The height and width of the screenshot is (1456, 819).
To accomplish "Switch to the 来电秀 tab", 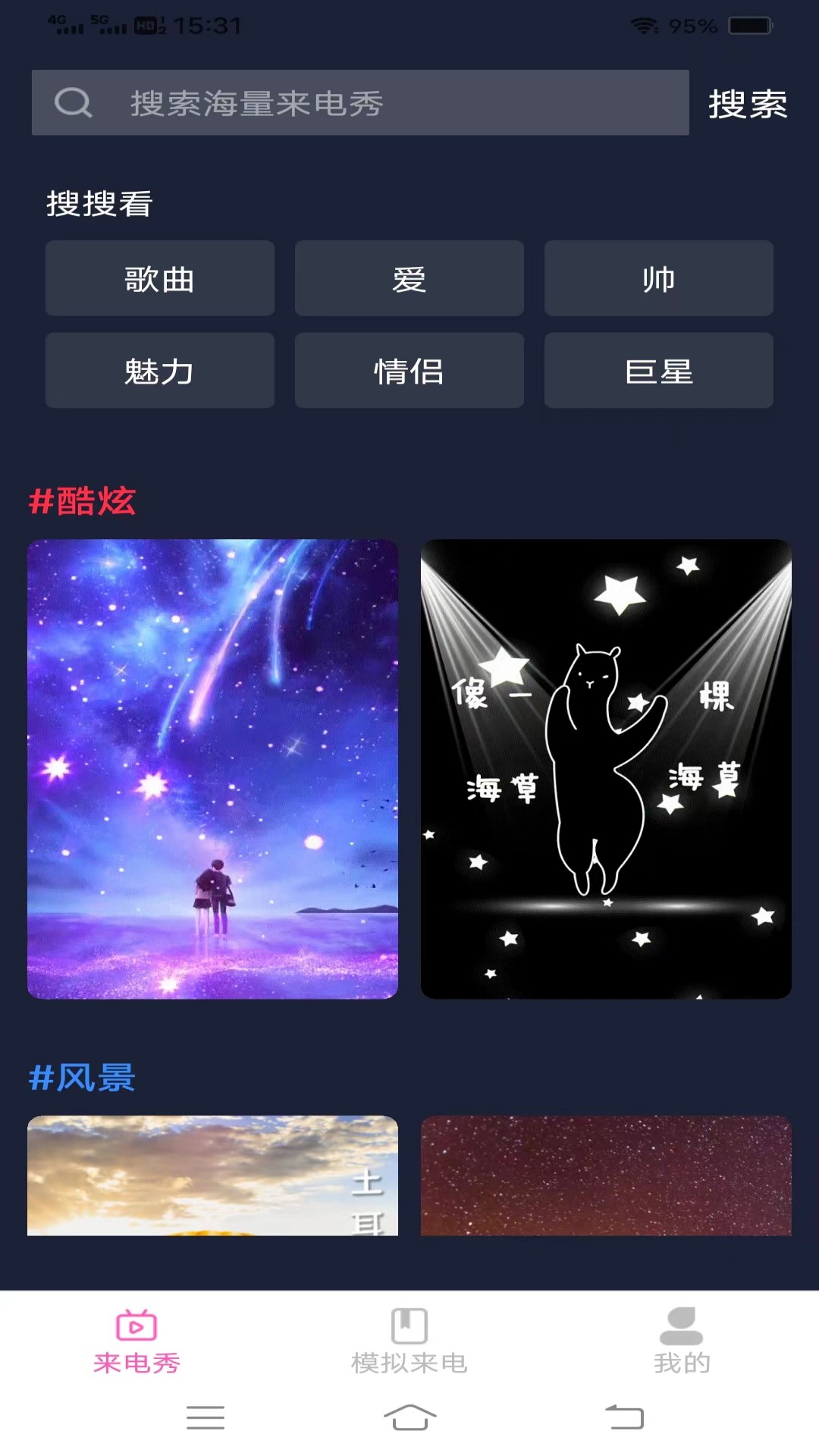I will pos(136,1341).
